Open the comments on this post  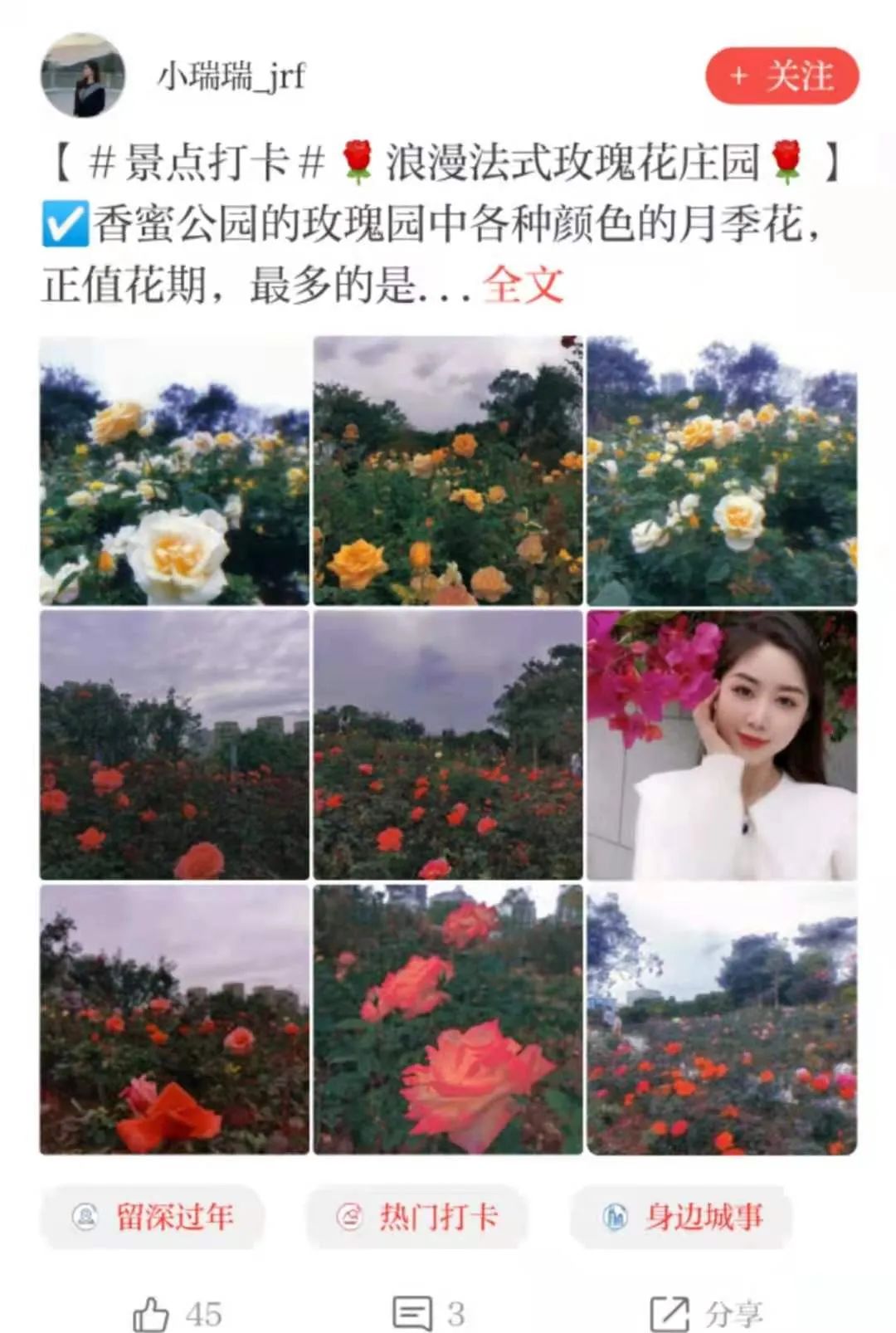pyautogui.click(x=412, y=1314)
